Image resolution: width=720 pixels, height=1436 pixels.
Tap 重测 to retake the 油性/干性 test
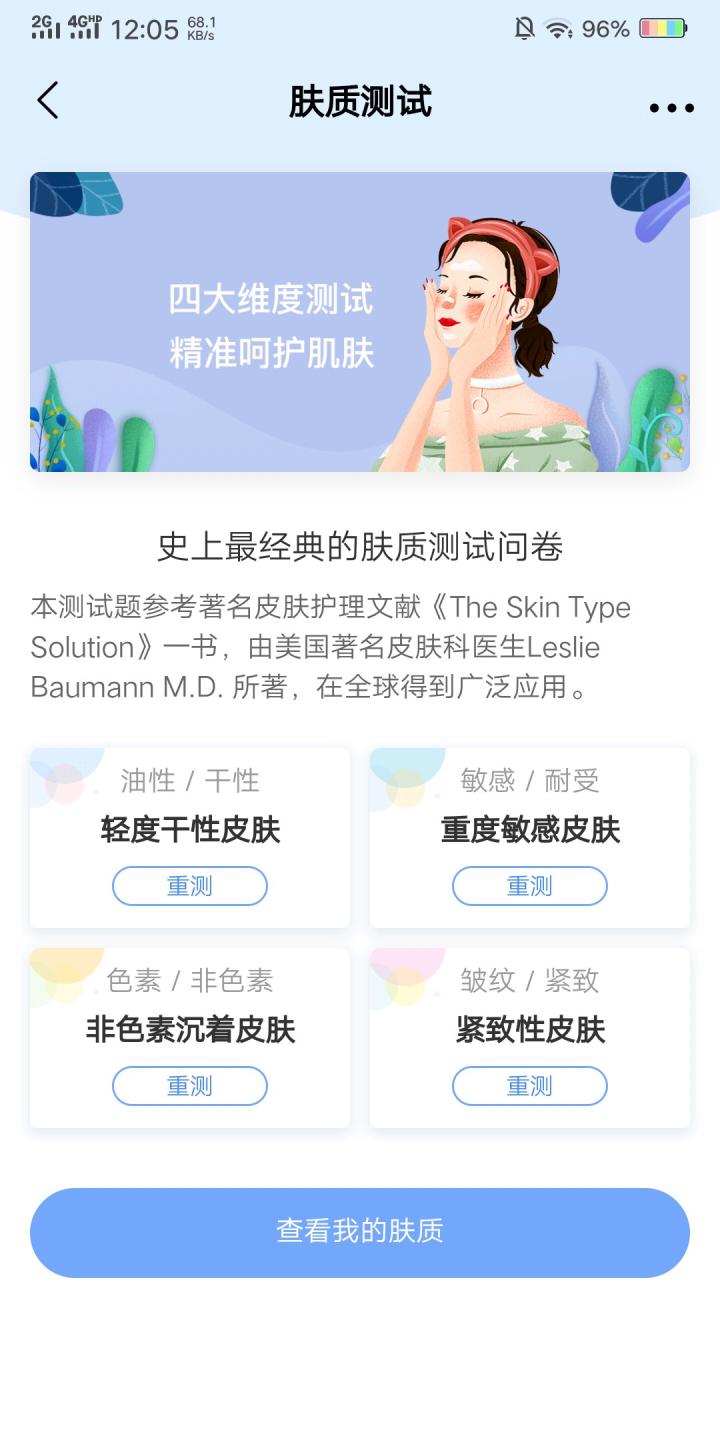pyautogui.click(x=189, y=886)
